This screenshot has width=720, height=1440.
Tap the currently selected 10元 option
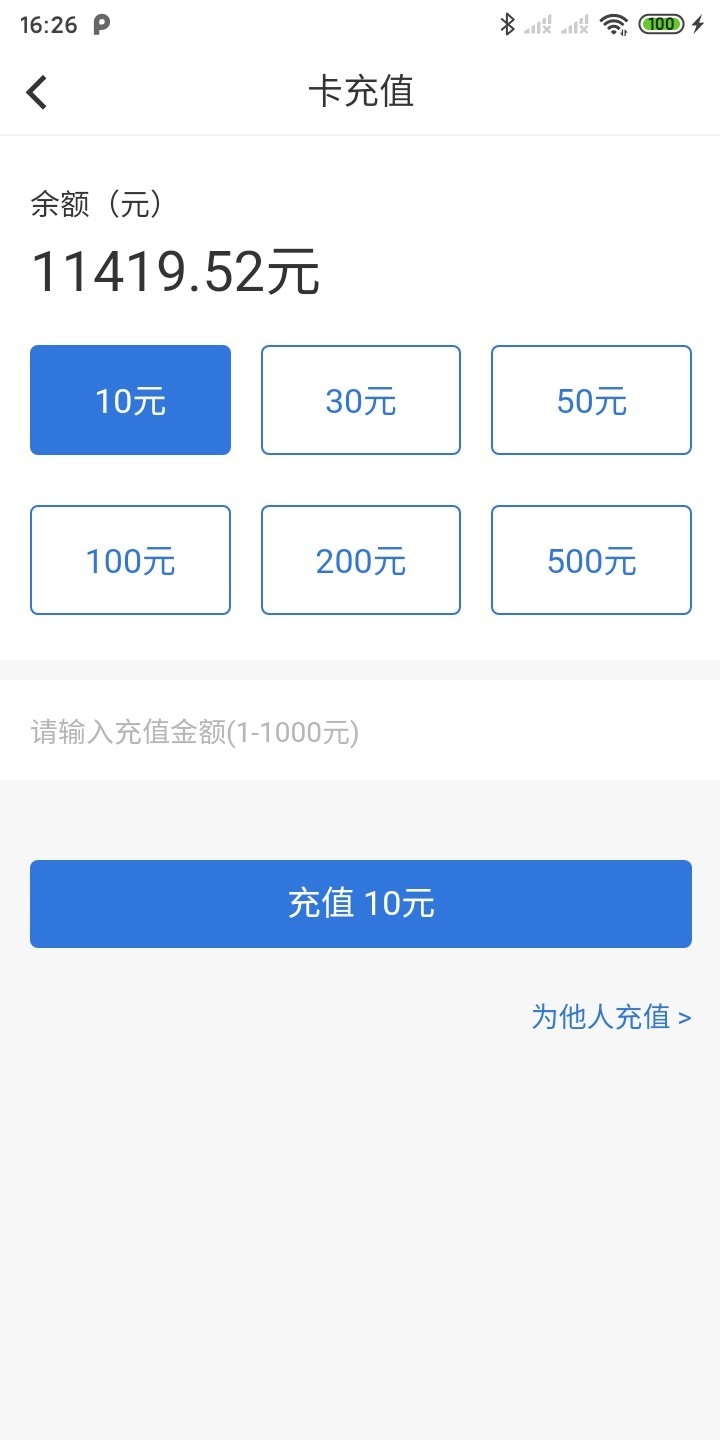point(130,399)
